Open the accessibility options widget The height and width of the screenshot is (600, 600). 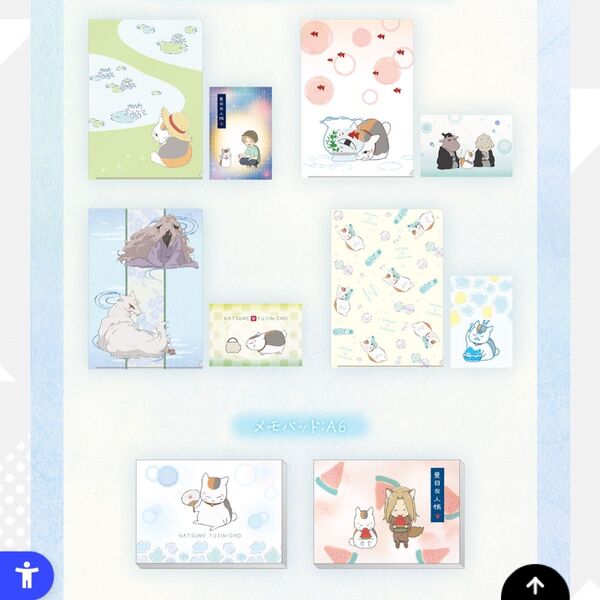click(22, 577)
